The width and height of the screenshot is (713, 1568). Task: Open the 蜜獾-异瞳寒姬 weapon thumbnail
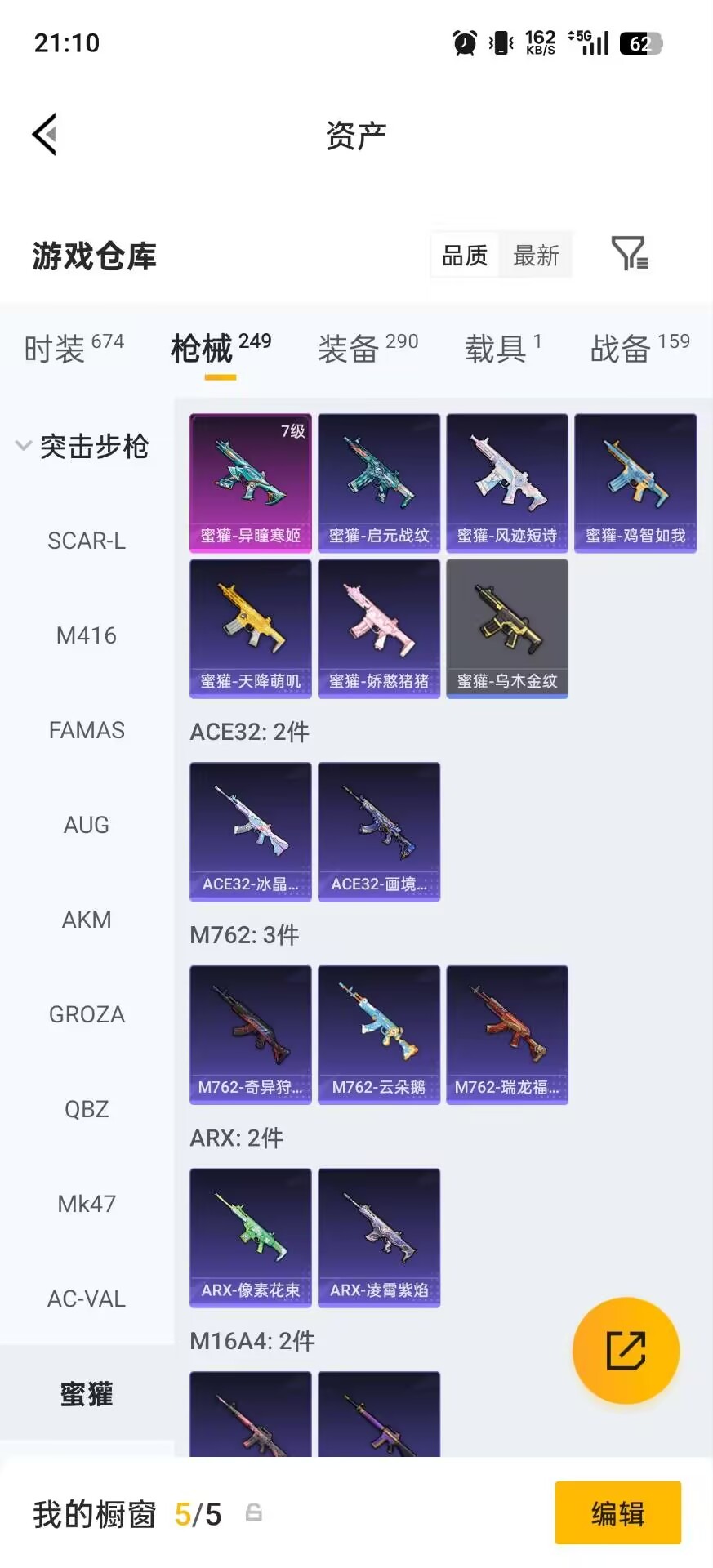tap(249, 482)
